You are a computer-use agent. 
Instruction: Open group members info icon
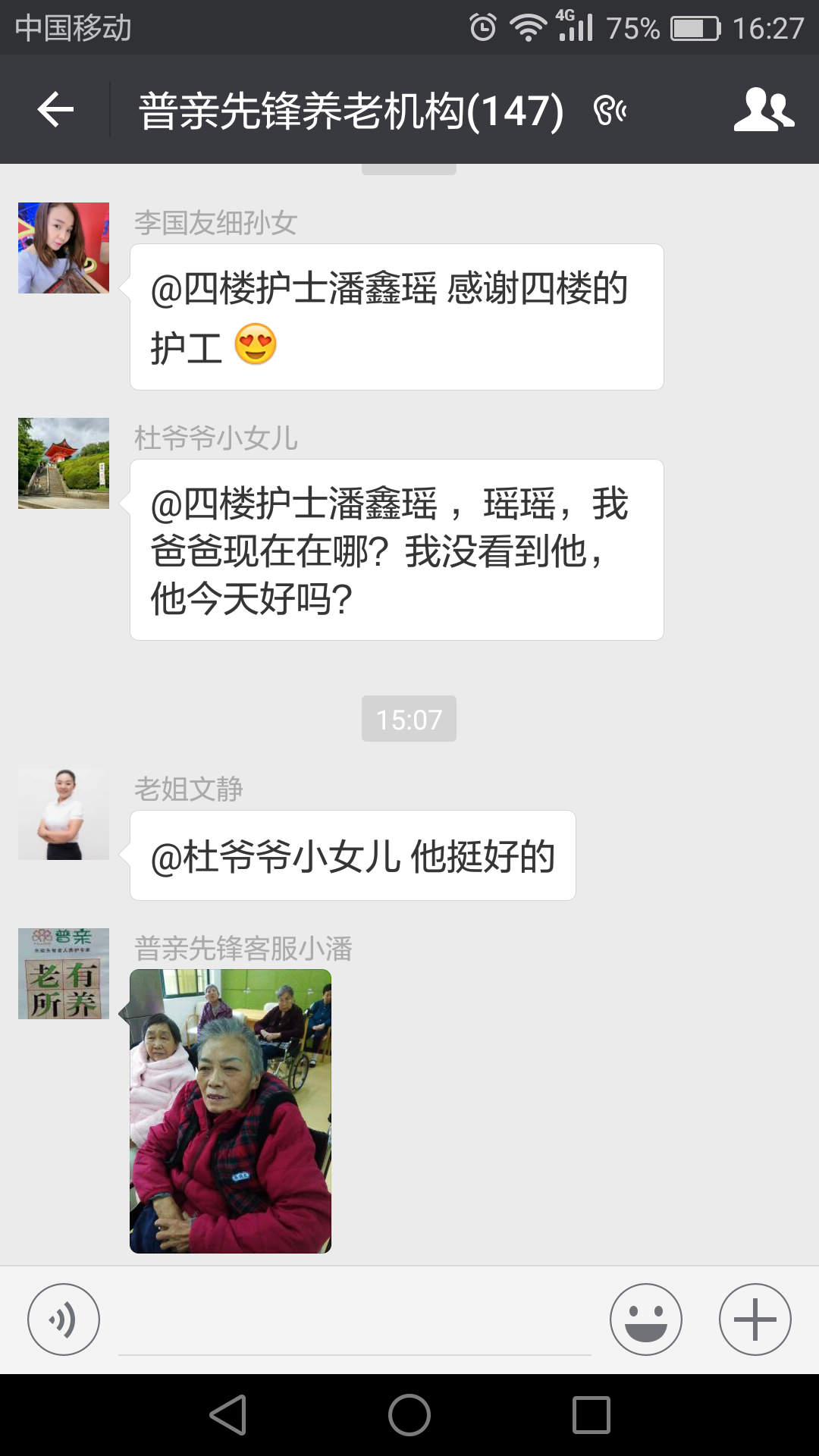tap(763, 111)
